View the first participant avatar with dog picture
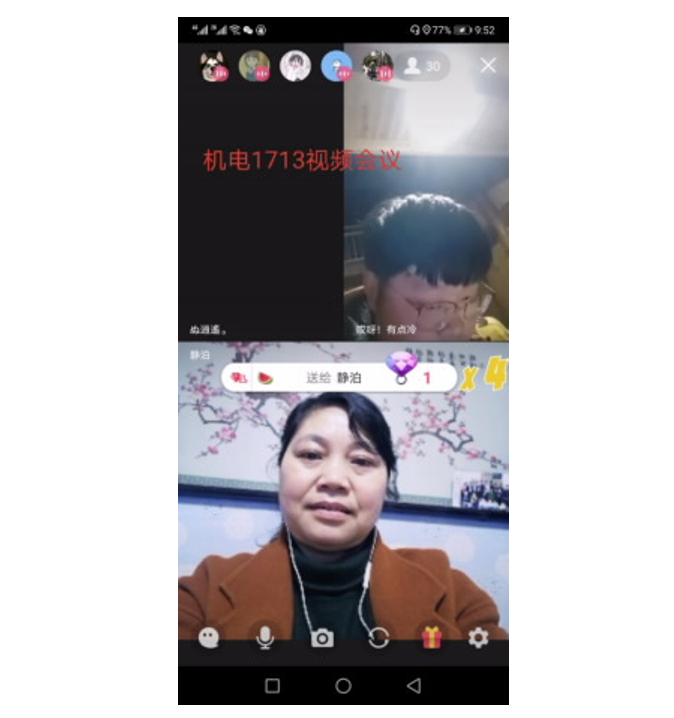The height and width of the screenshot is (718, 674). tap(213, 67)
